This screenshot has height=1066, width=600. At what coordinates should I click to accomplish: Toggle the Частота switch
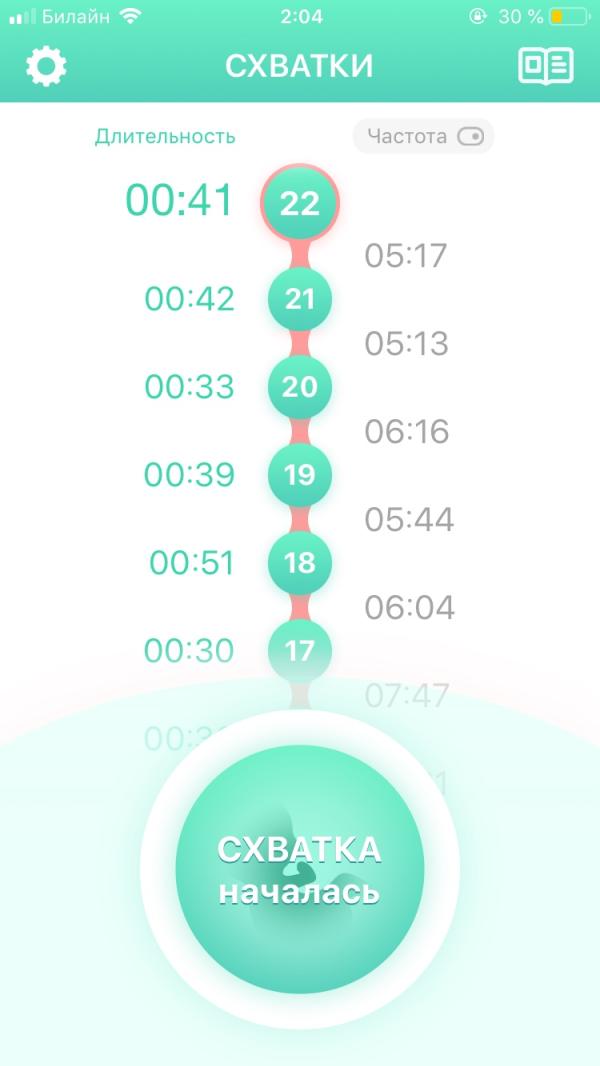[470, 137]
